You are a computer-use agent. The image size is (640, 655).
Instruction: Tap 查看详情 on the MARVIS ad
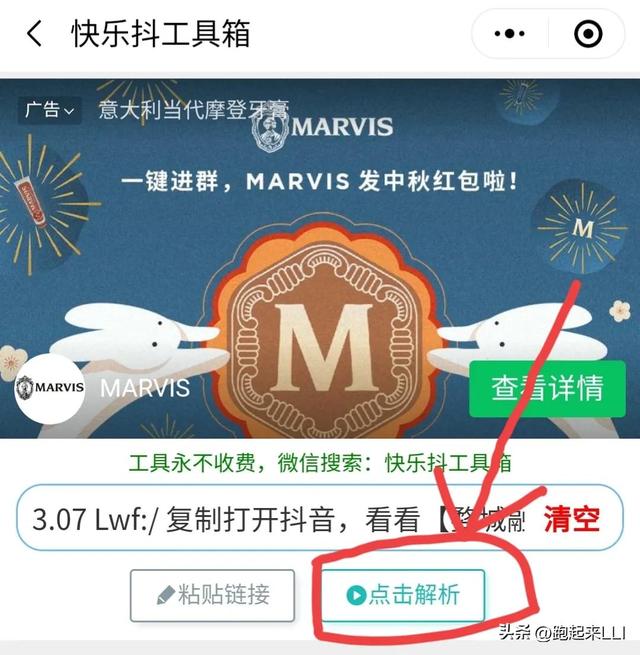[547, 387]
